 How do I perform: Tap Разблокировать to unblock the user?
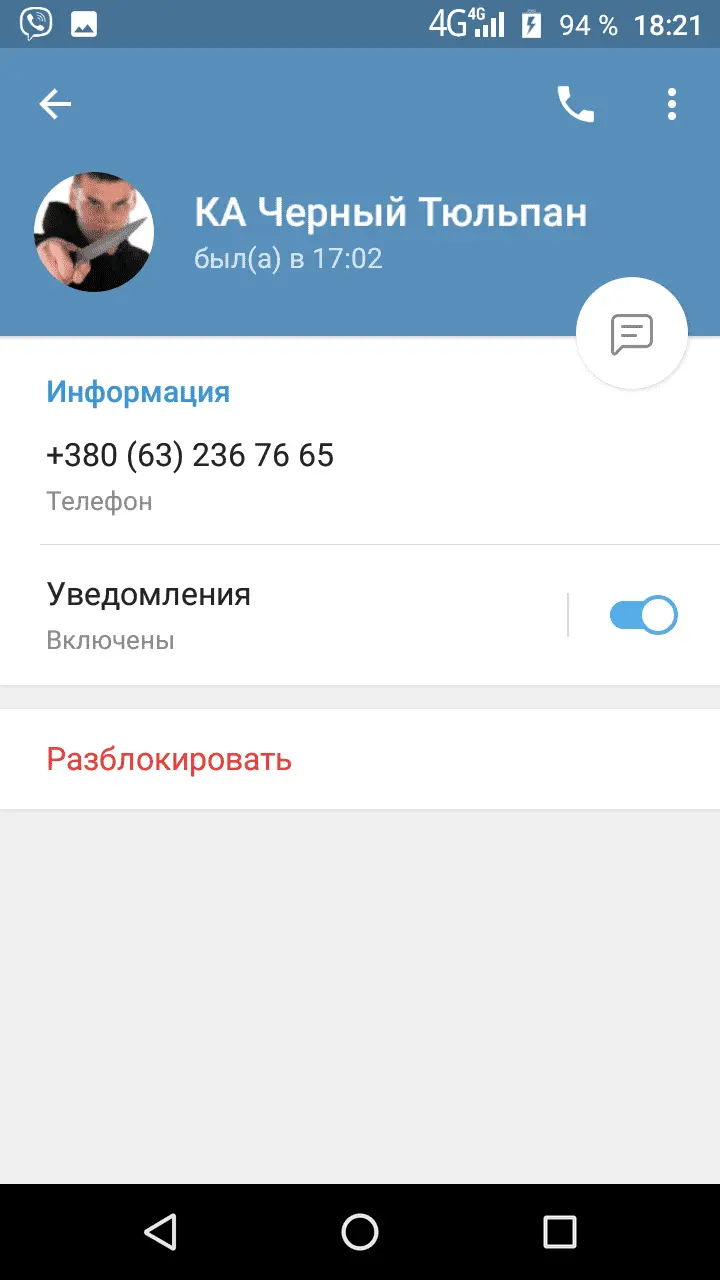pos(169,760)
